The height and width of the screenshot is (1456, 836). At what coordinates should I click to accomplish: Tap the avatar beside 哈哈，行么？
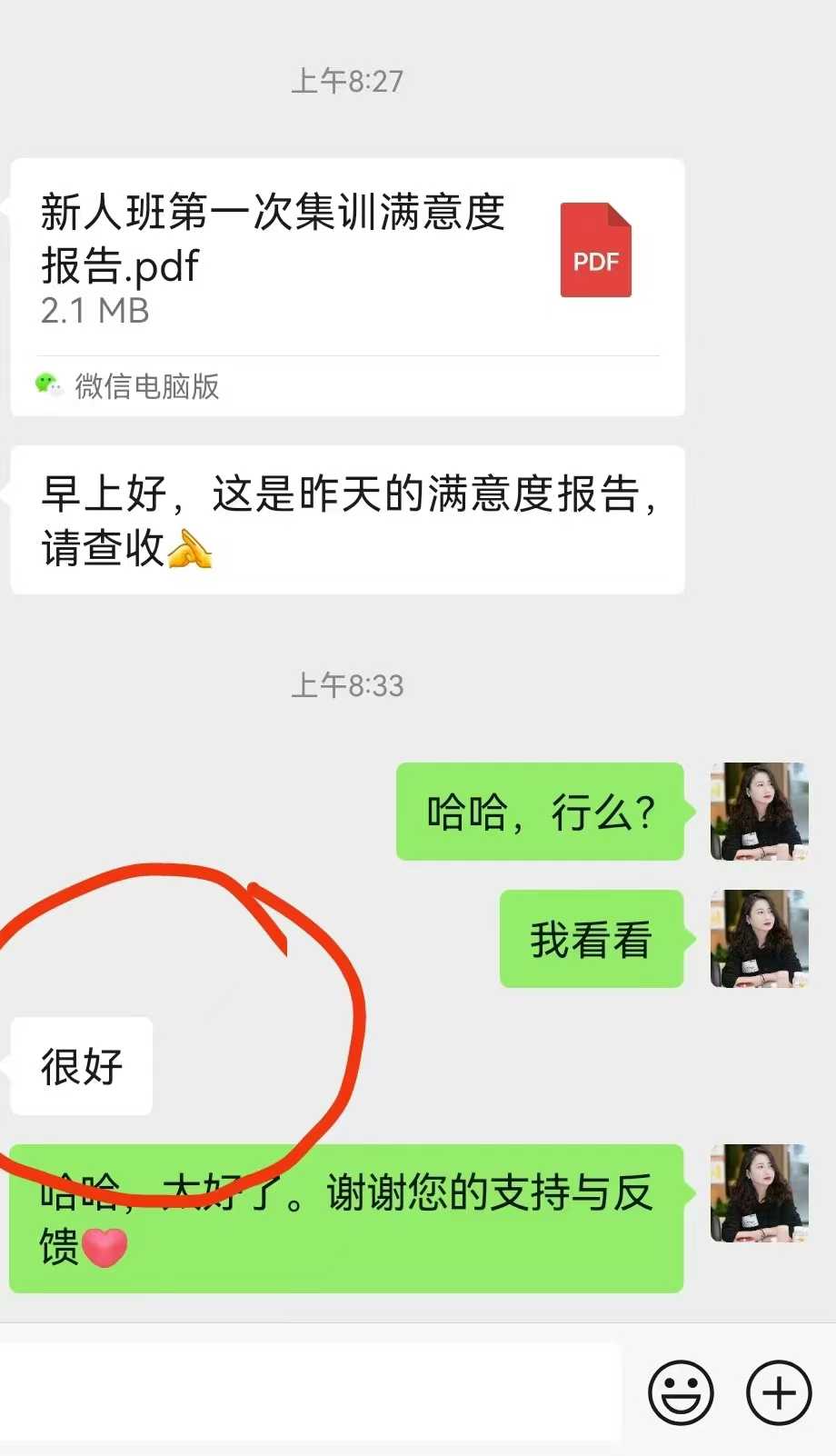click(x=759, y=812)
